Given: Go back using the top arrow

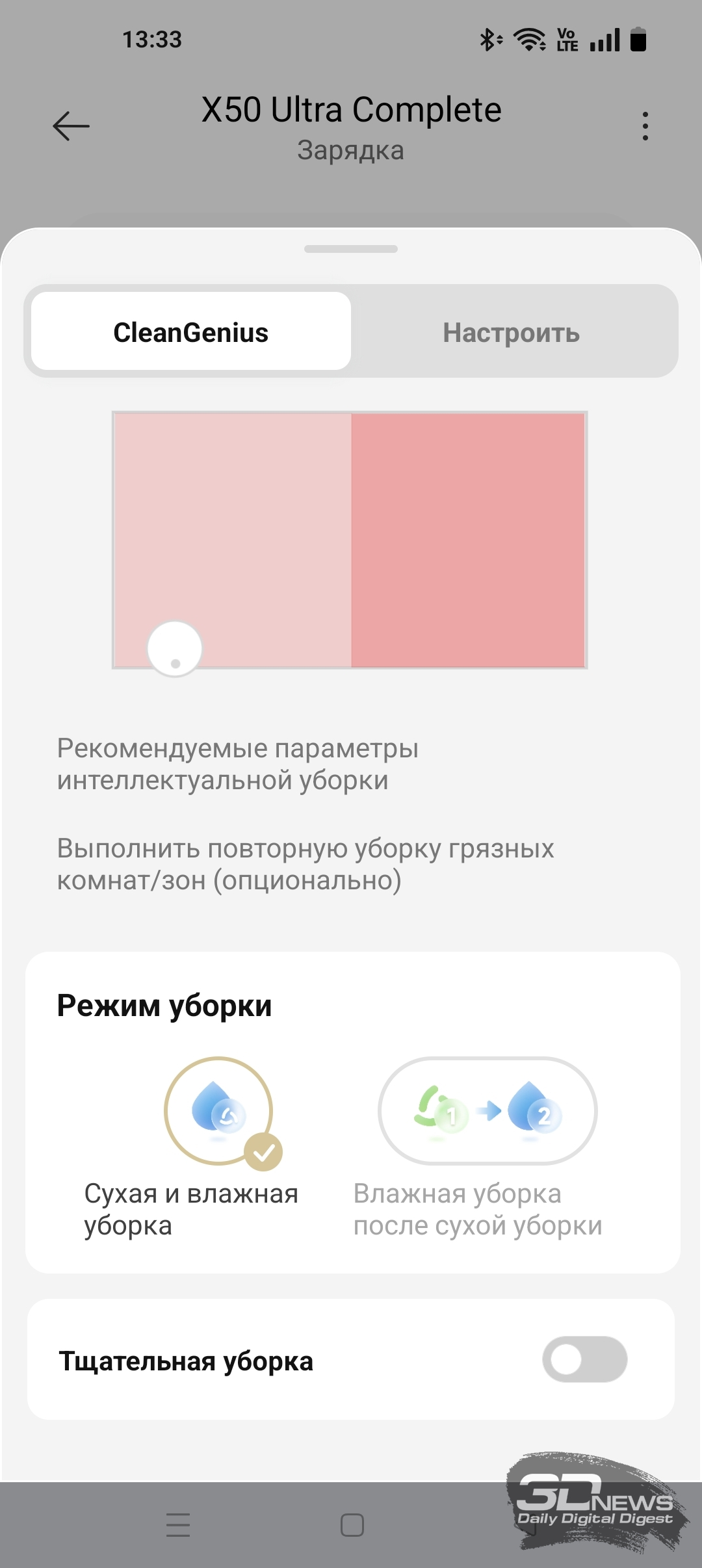Looking at the screenshot, I should 71,126.
